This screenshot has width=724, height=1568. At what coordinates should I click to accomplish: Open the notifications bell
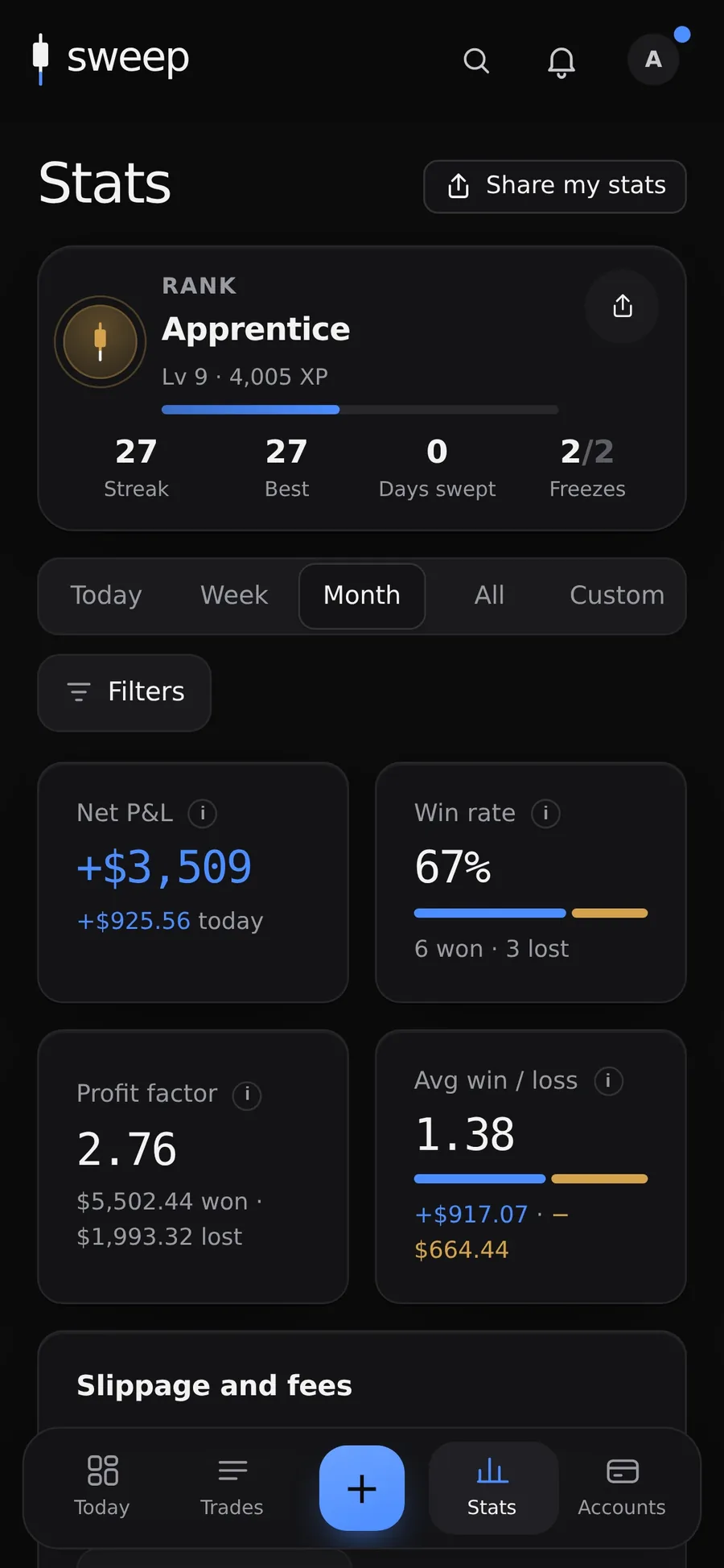(562, 61)
